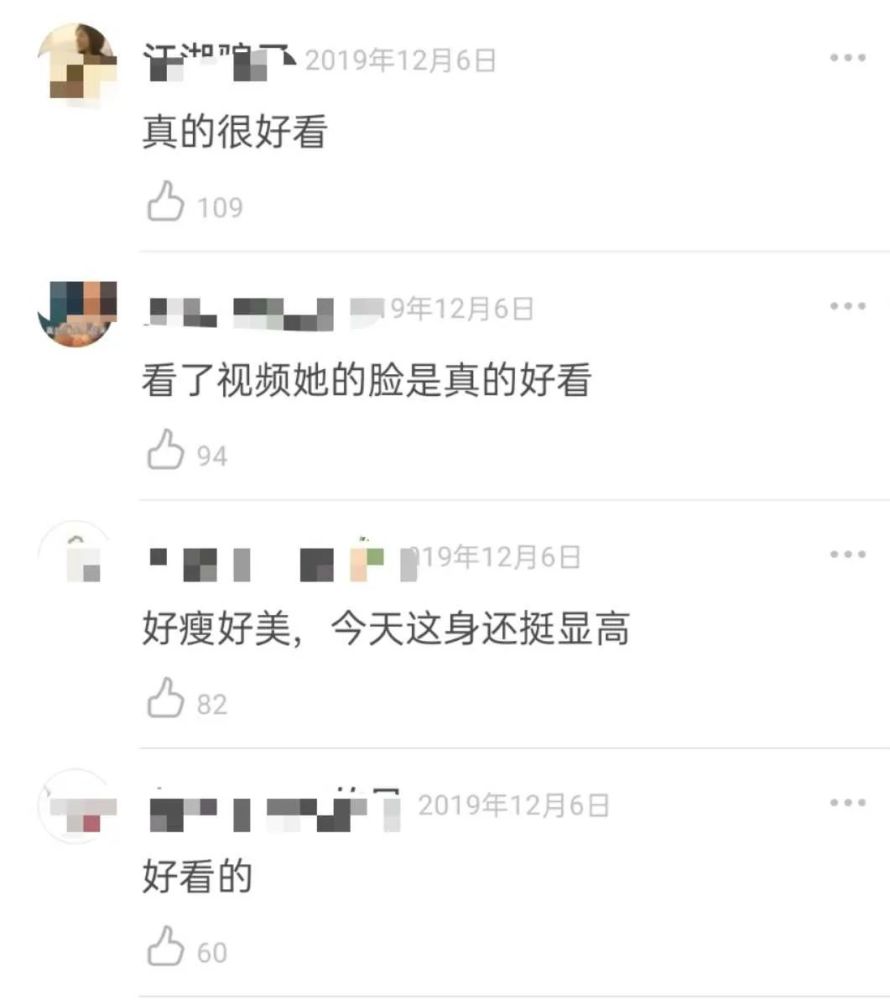Like the comment "好瘦好美,今天这身还挺显高"
The image size is (890, 1000).
[166, 702]
